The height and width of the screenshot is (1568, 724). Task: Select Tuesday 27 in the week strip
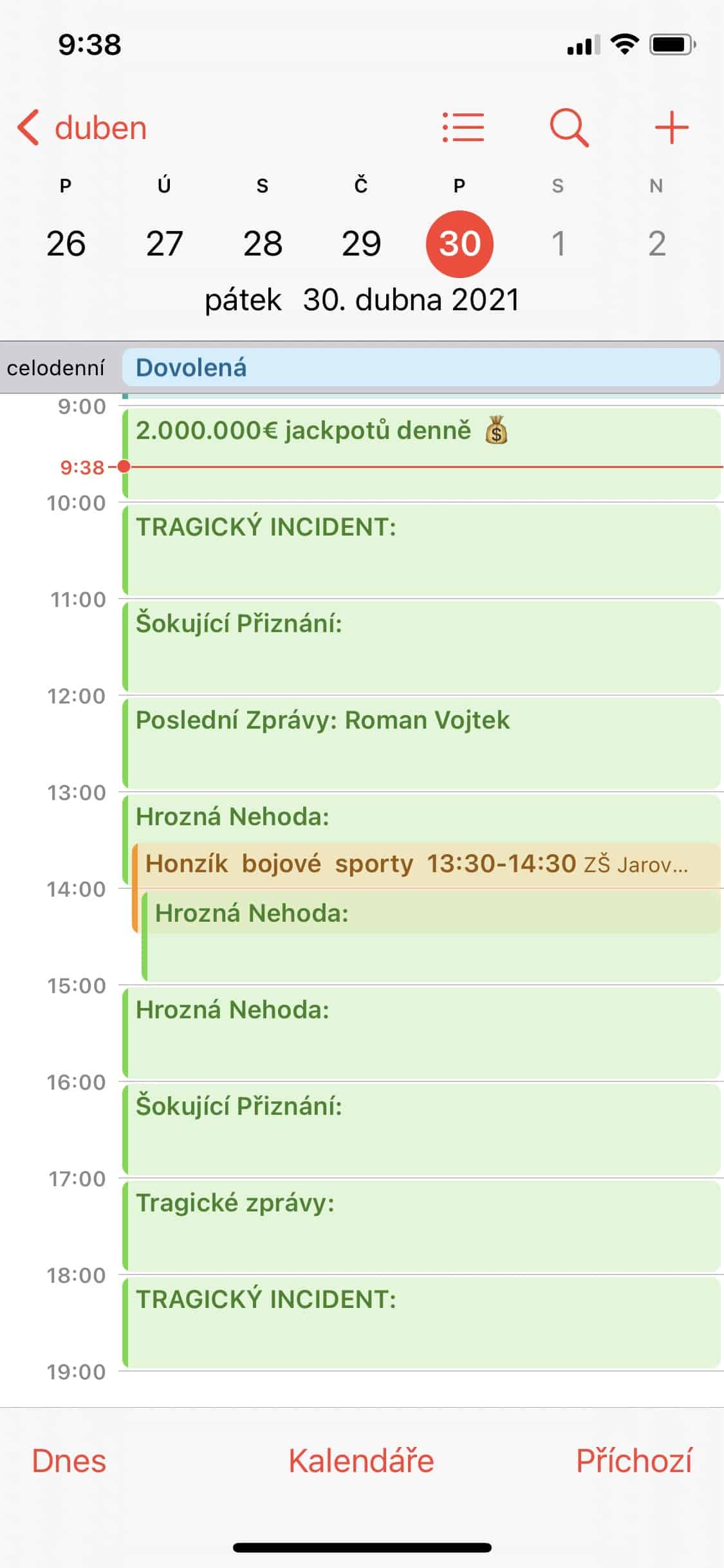164,243
